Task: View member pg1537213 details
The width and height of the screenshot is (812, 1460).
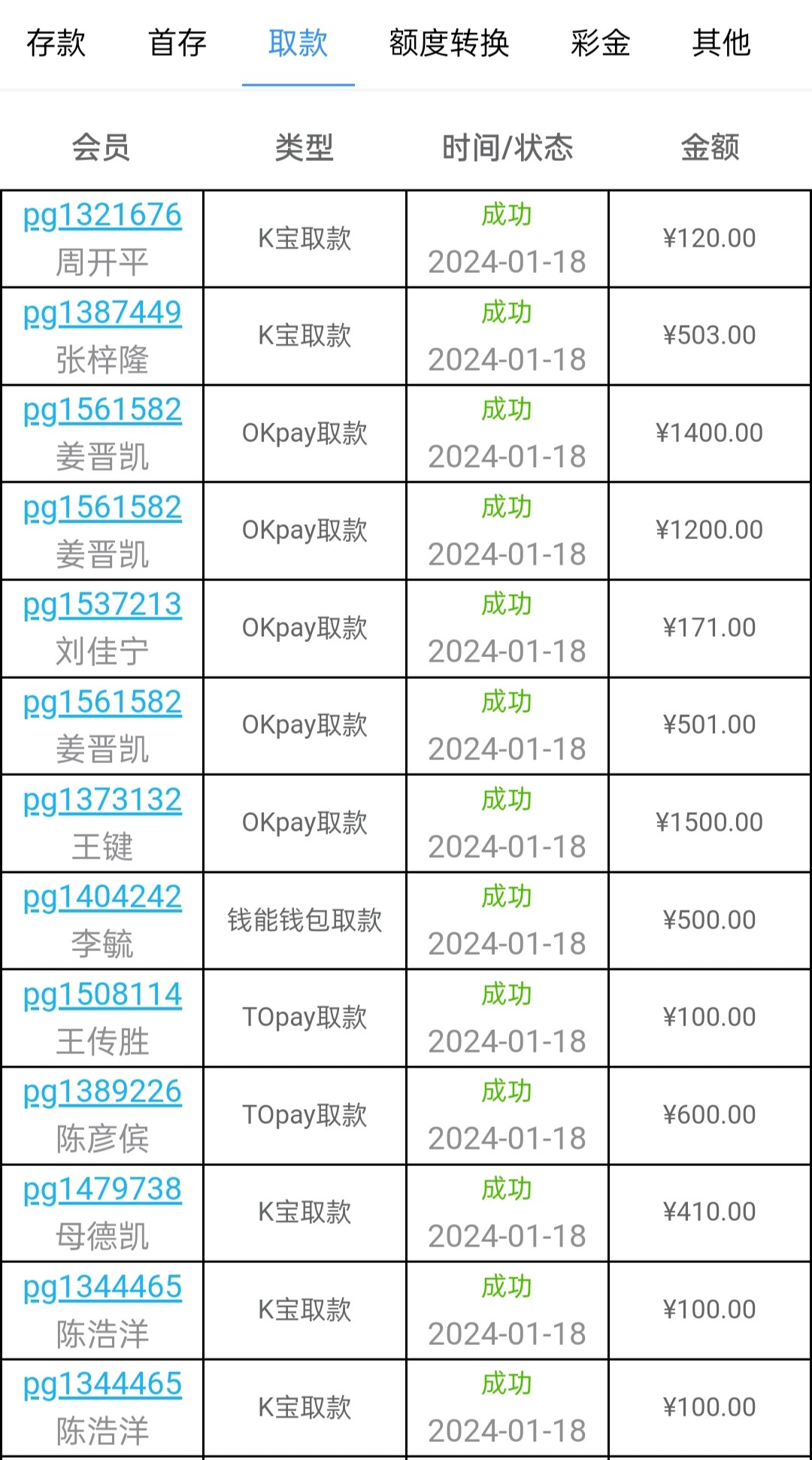Action: coord(102,605)
